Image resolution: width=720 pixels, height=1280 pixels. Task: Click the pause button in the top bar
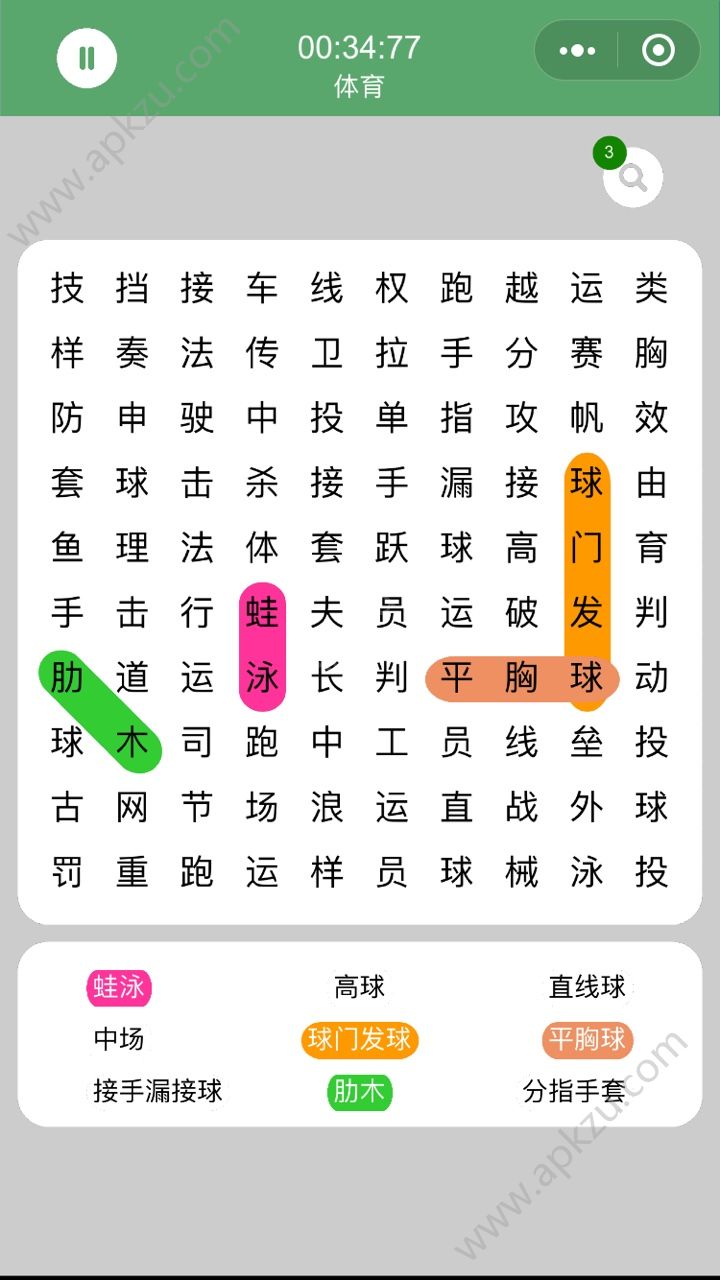(x=86, y=58)
